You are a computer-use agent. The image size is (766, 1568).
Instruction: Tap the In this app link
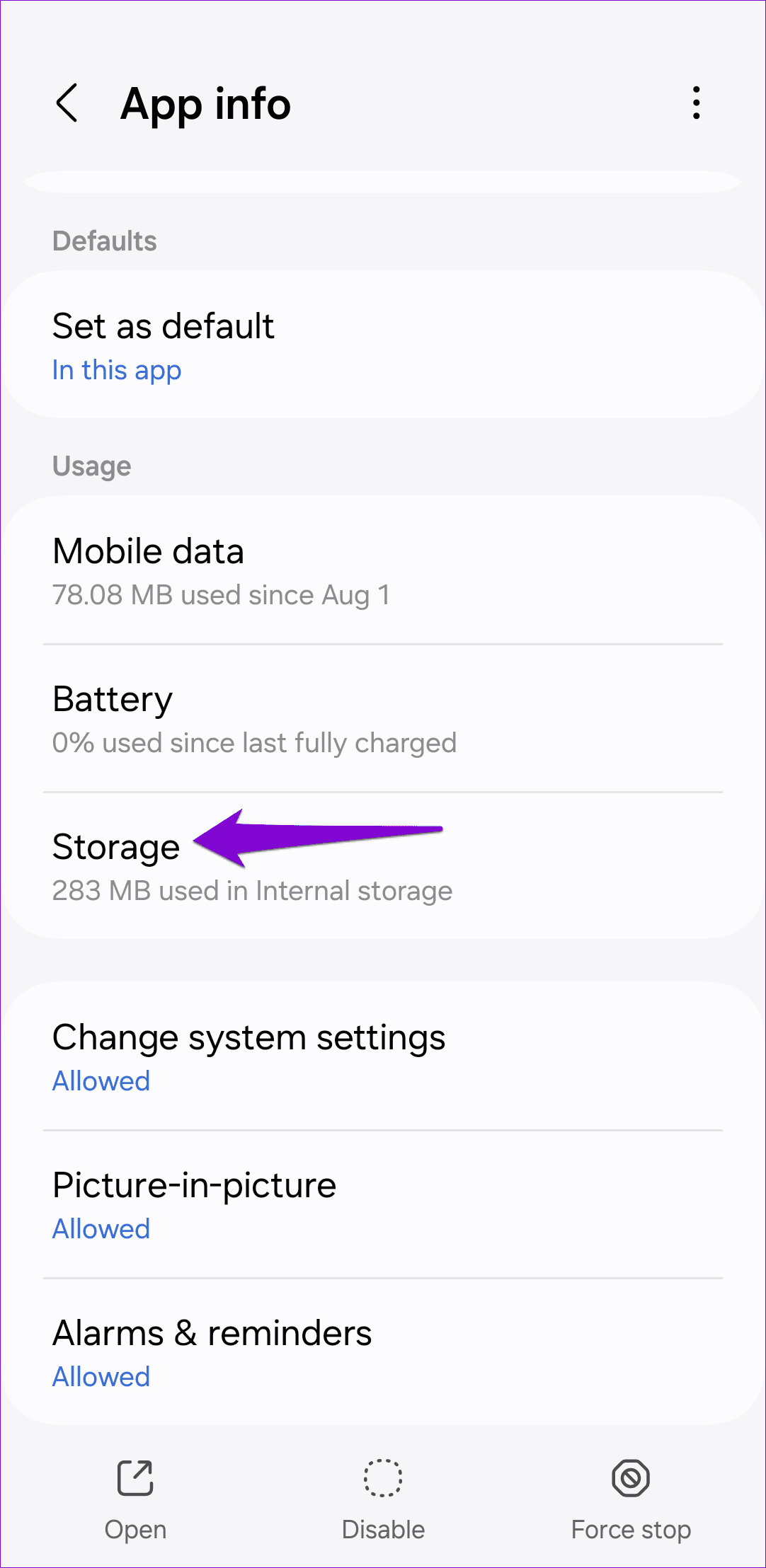coord(117,370)
